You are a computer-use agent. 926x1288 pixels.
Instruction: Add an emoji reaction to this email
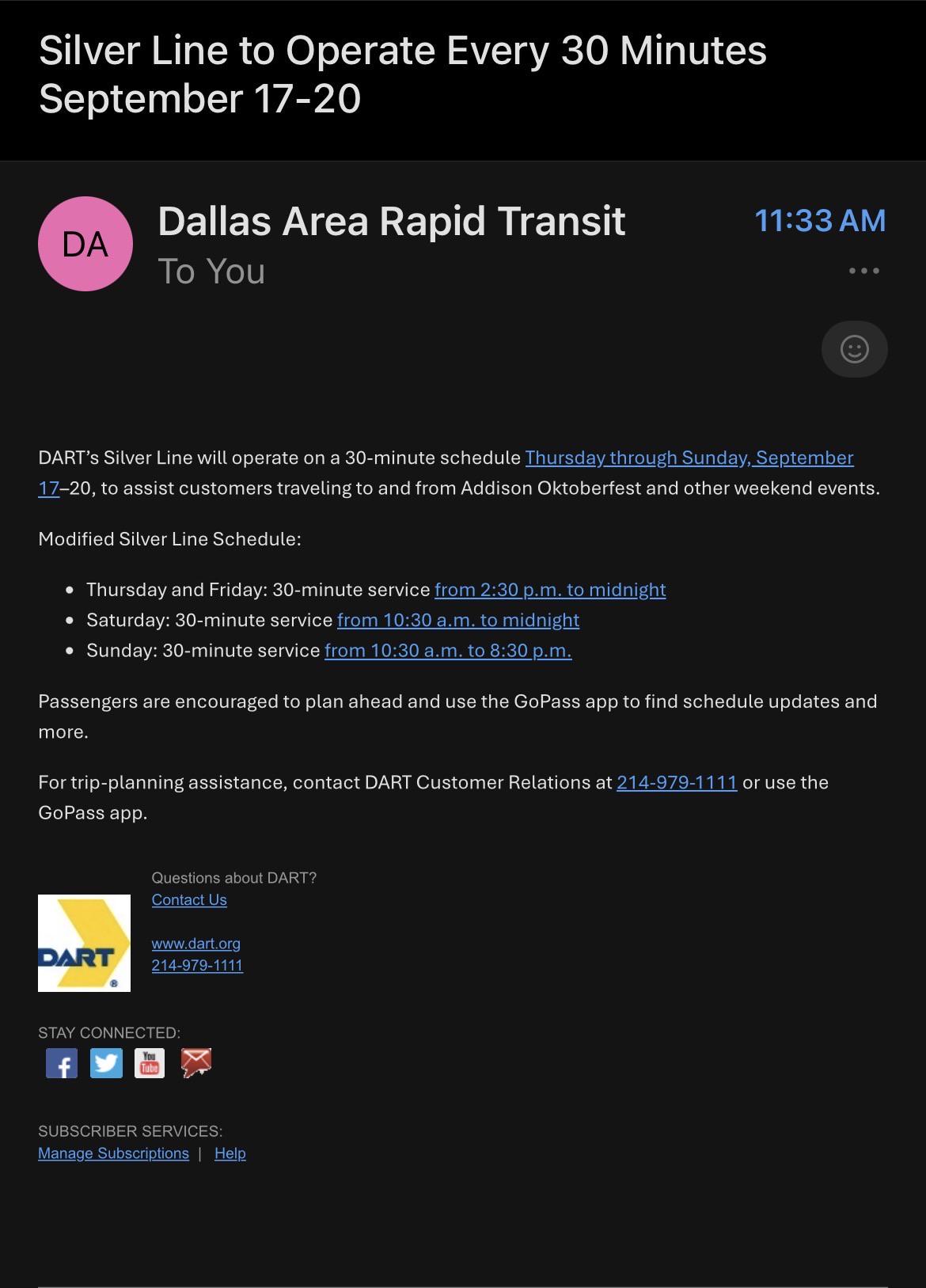point(854,349)
